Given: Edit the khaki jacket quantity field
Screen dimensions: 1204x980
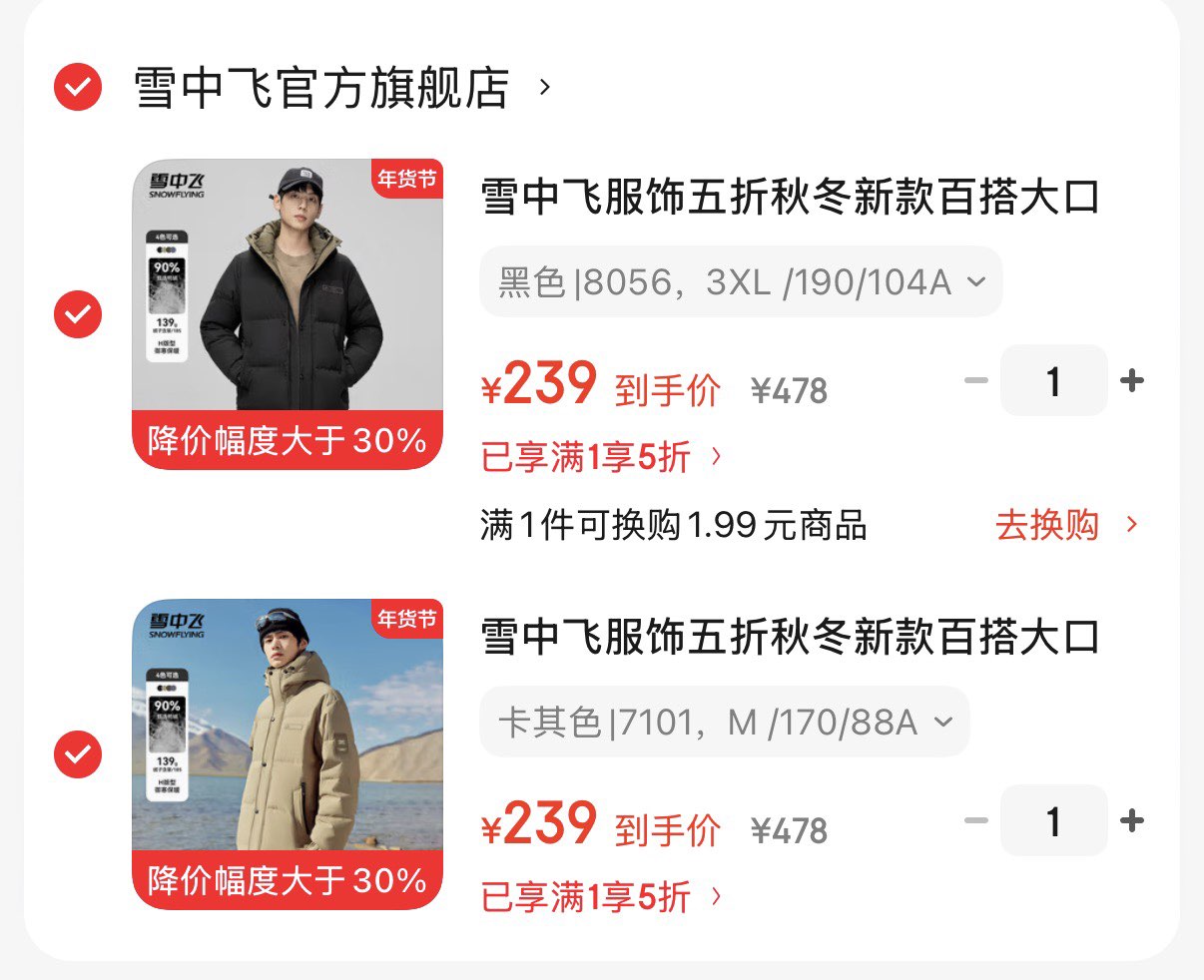Looking at the screenshot, I should point(1053,820).
